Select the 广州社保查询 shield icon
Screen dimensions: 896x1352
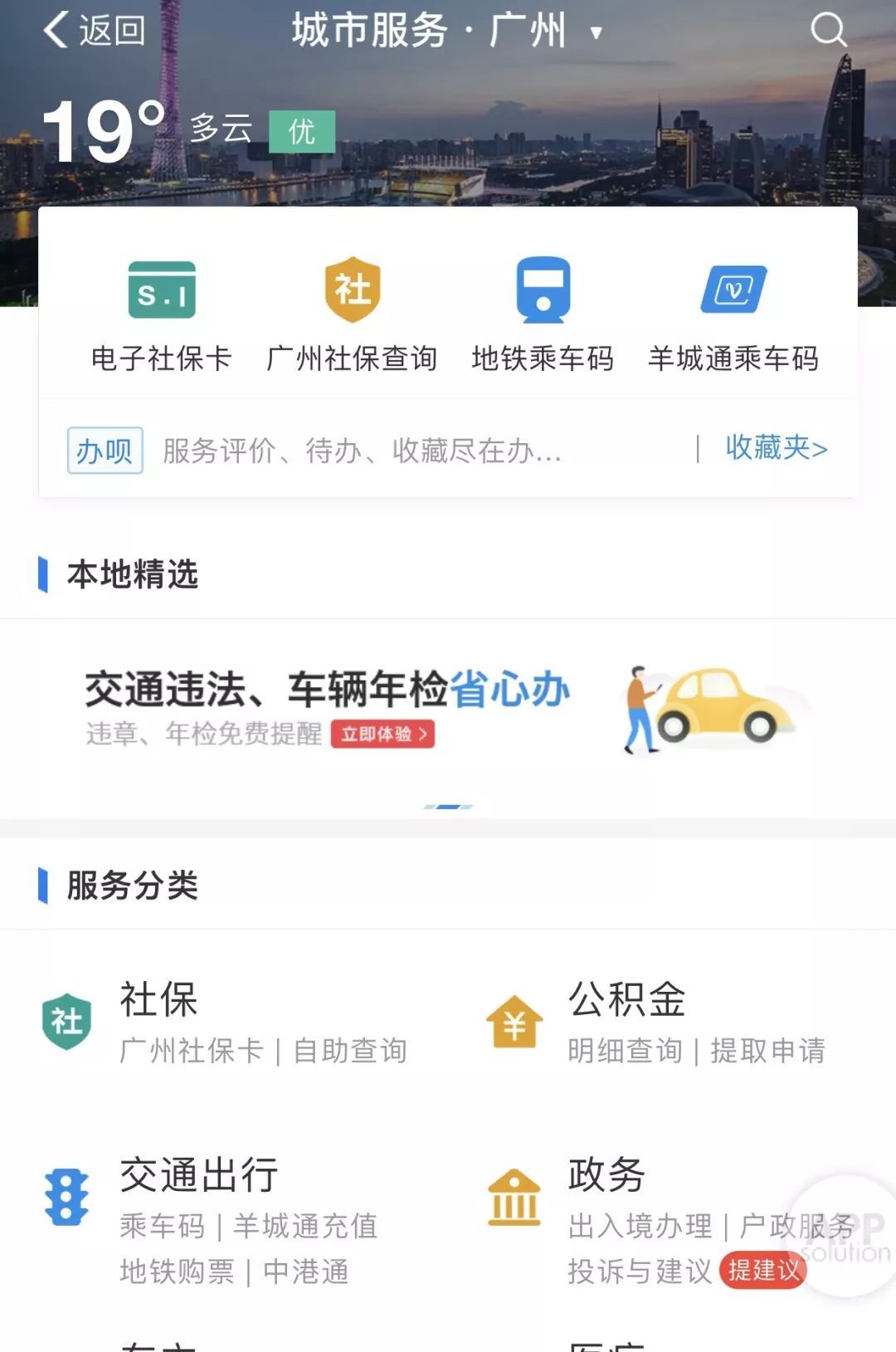[x=352, y=290]
